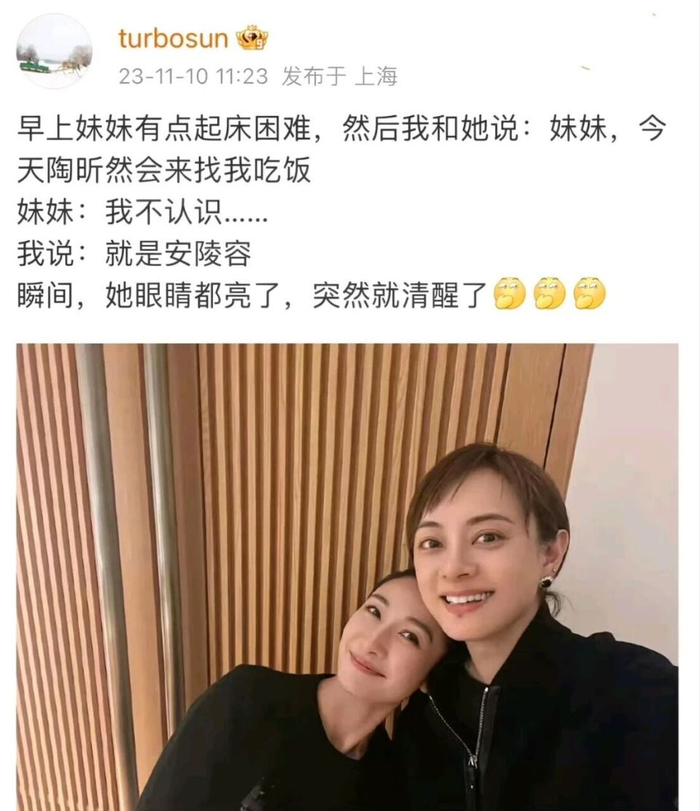Tap the username turbosun
The image size is (700, 811).
point(173,38)
